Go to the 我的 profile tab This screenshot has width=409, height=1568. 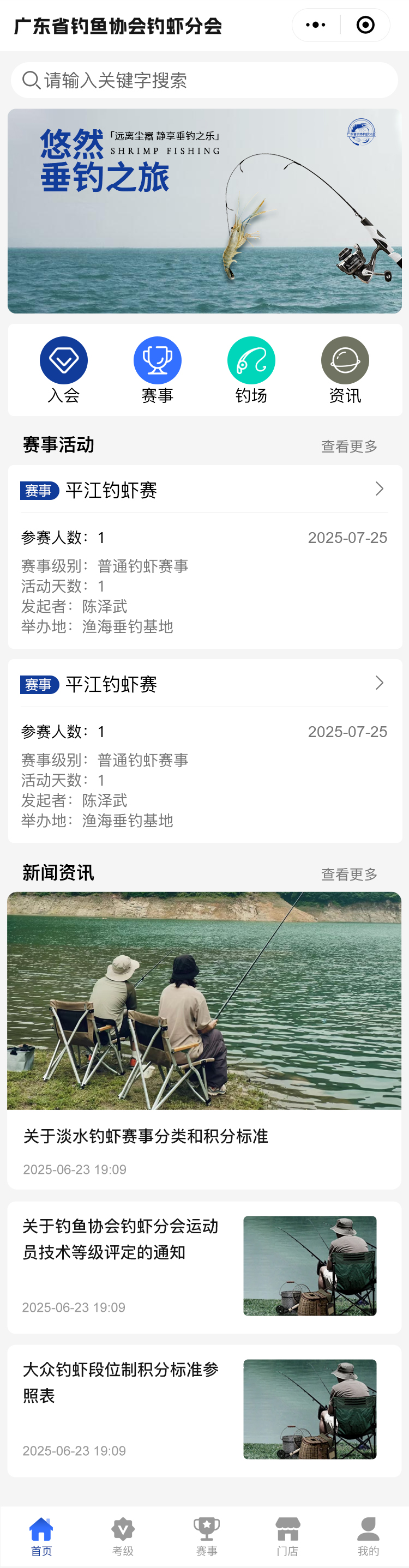(x=368, y=1535)
